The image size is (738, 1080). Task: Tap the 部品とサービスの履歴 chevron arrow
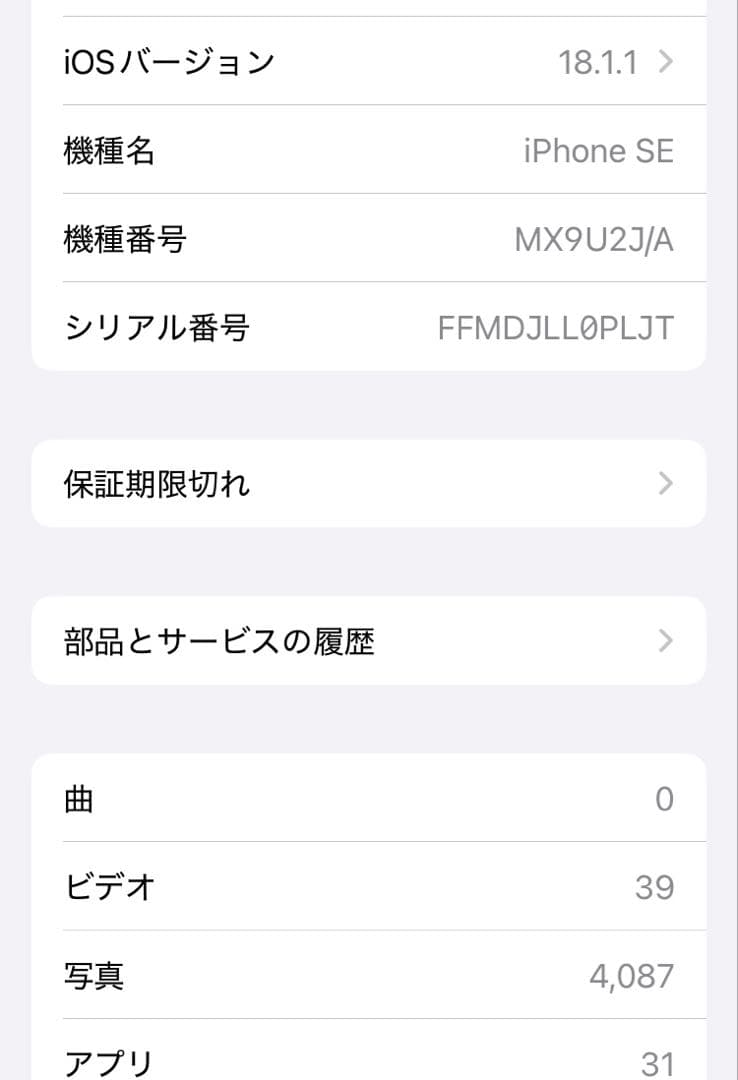tap(665, 641)
